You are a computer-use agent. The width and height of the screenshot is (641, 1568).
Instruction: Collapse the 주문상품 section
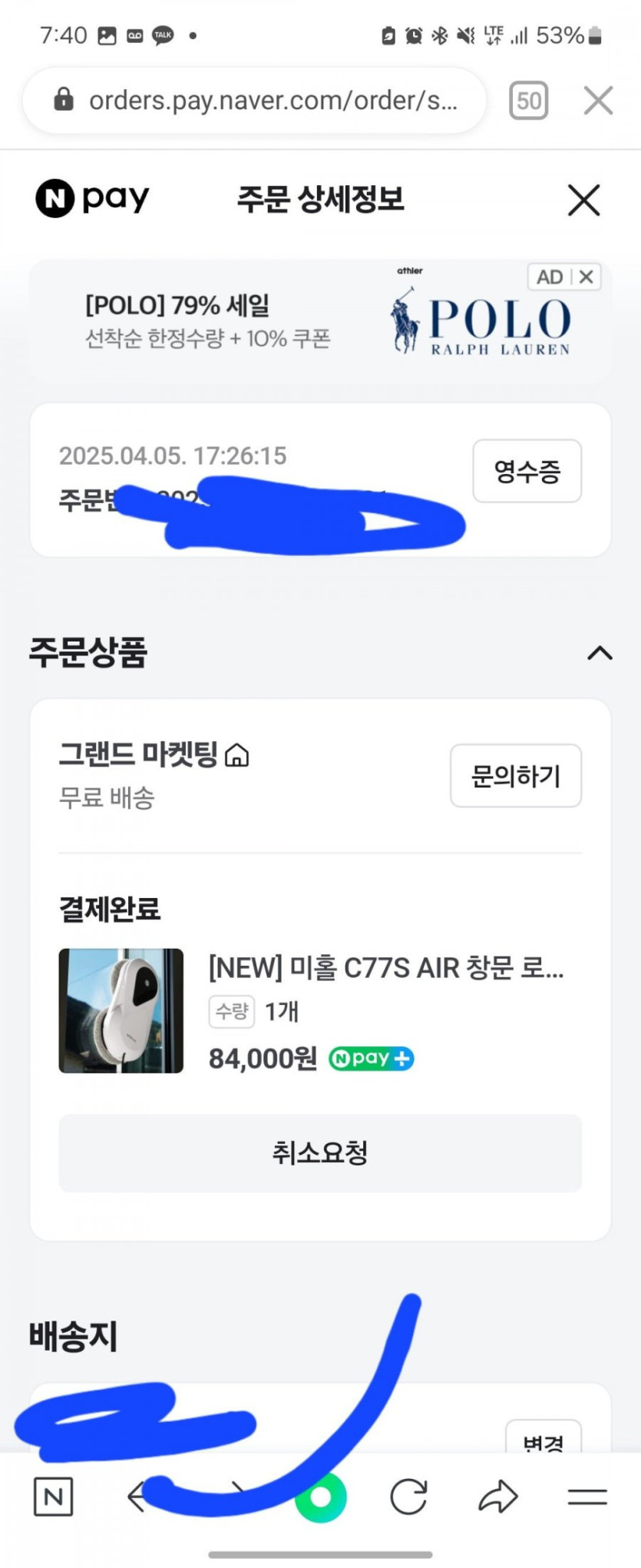[600, 653]
